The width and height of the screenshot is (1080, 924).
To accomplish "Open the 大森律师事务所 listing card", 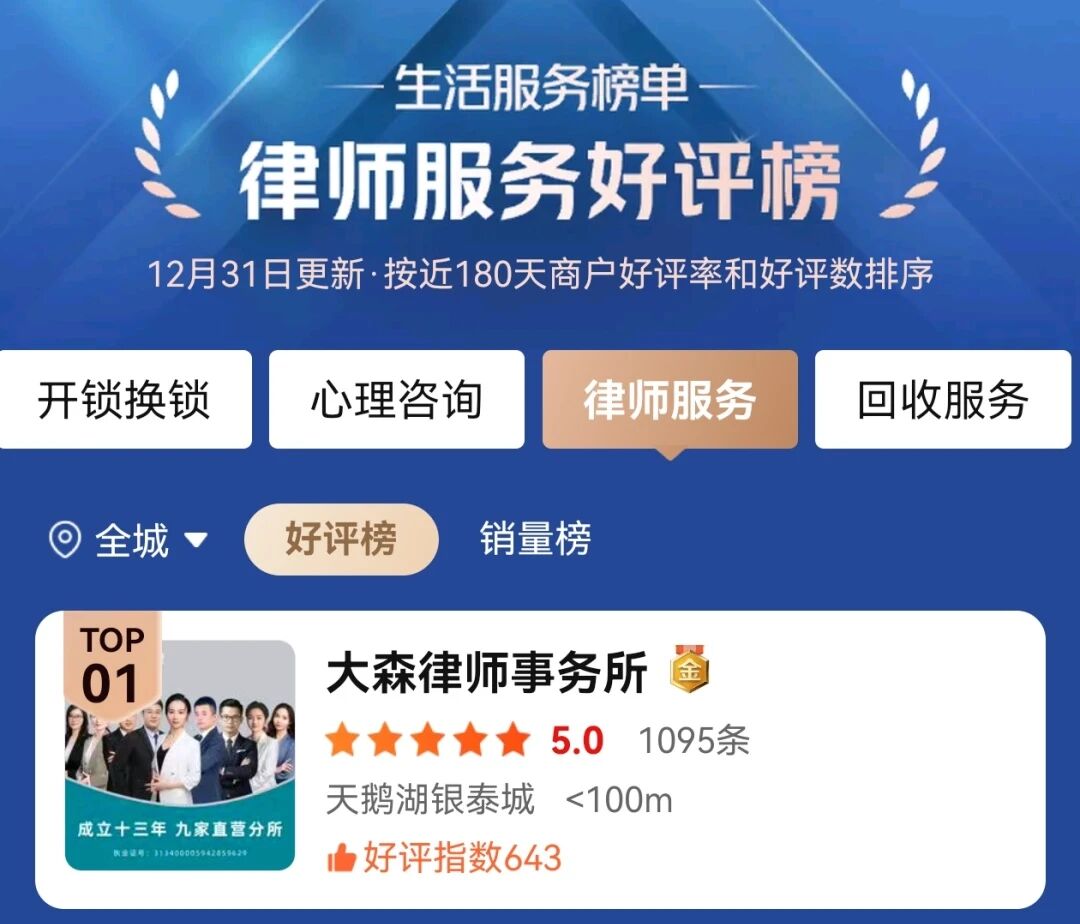I will tap(540, 760).
